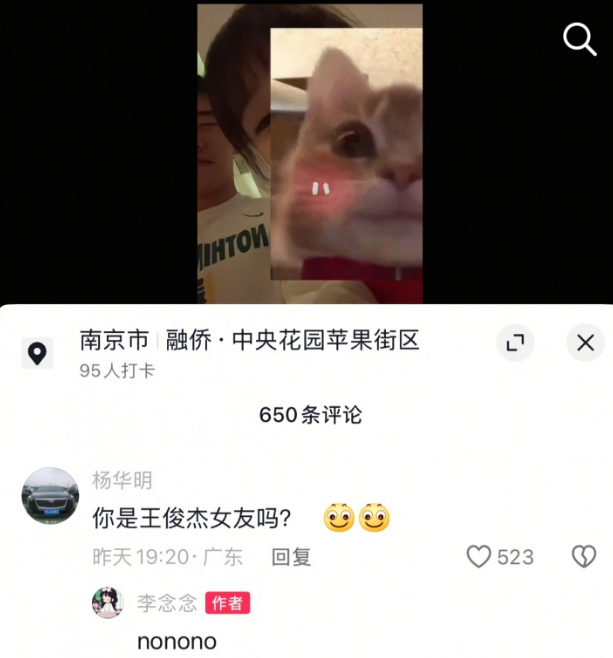The image size is (613, 658).
Task: Open the search icon over the video
Action: 580,39
